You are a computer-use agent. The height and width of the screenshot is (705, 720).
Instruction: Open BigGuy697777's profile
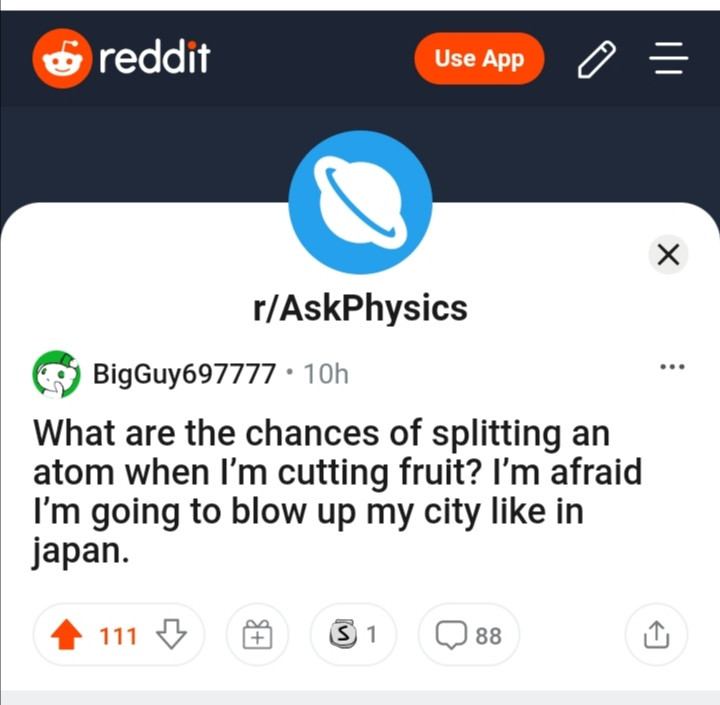coord(184,374)
